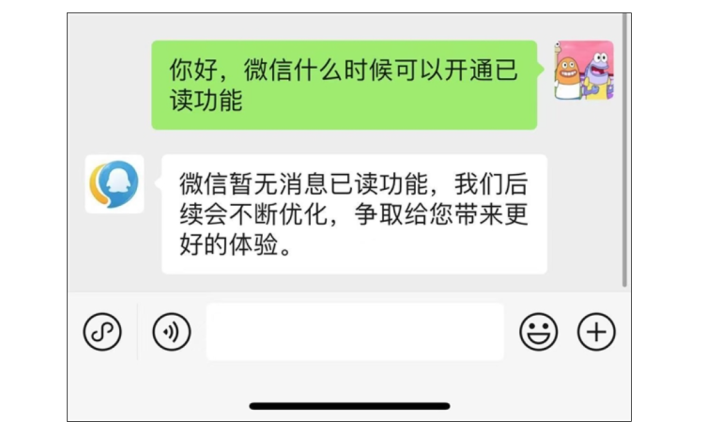Open the emoji sticker panel

[539, 332]
